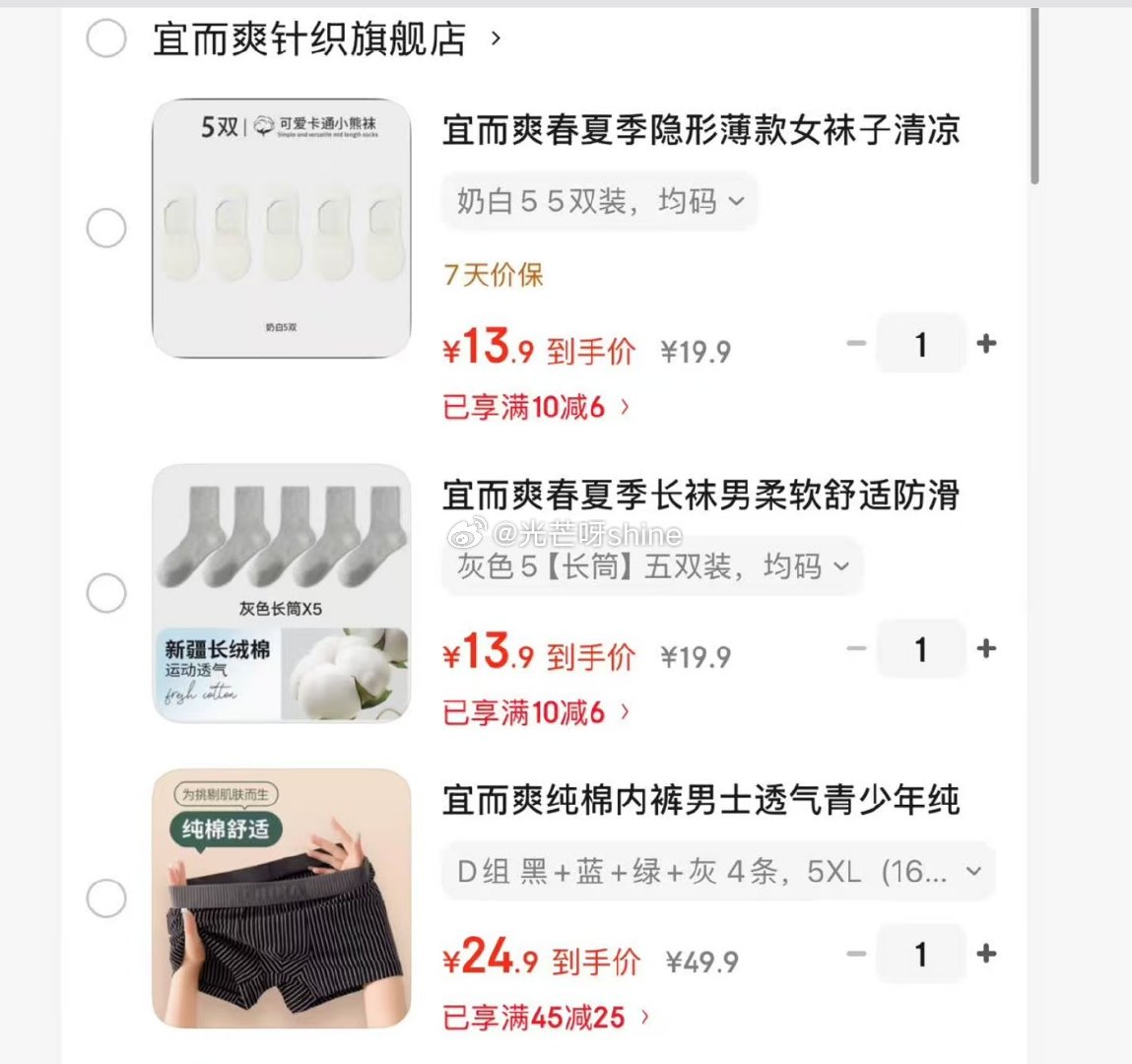Select the 长袜男 item checkbox
The height and width of the screenshot is (1064, 1132).
point(106,594)
